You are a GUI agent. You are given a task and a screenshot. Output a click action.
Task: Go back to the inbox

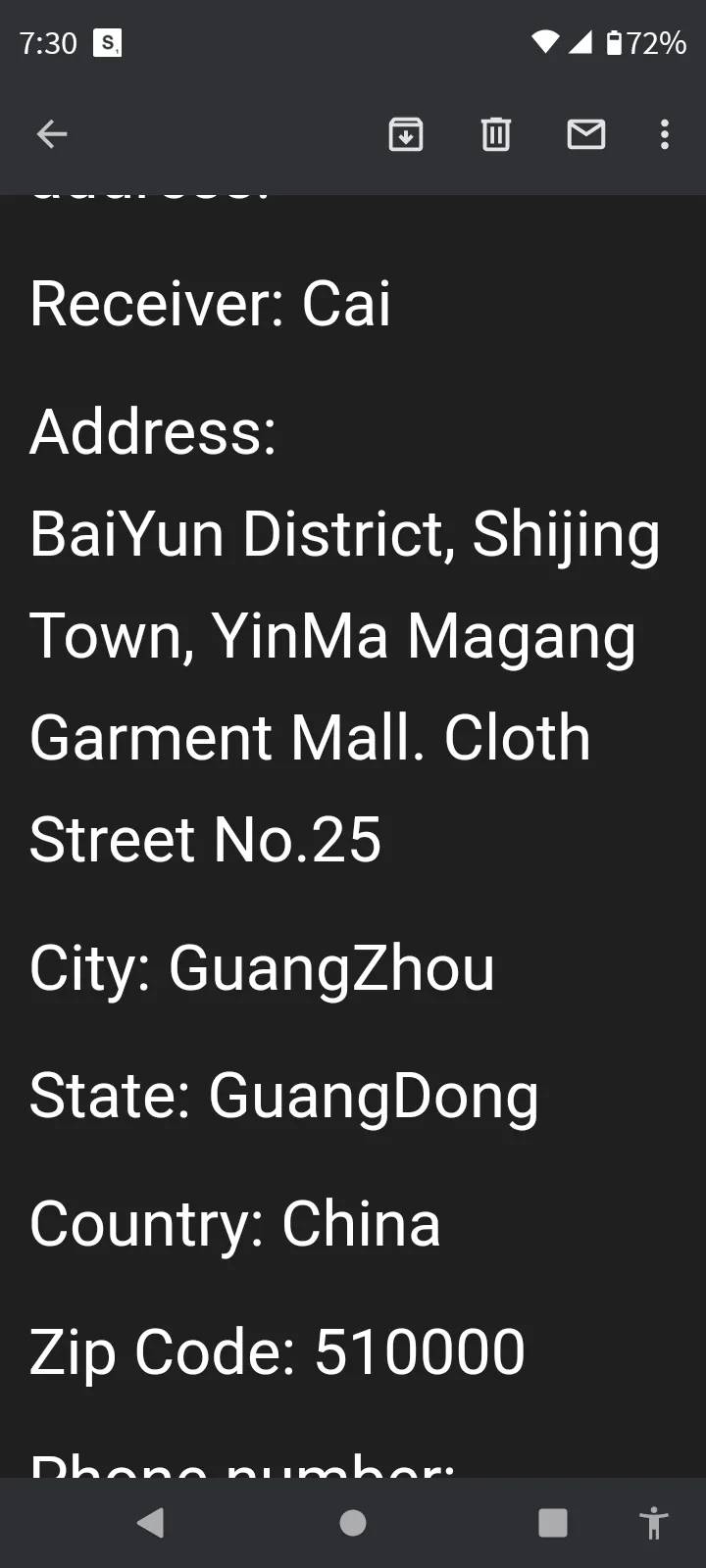pos(52,134)
